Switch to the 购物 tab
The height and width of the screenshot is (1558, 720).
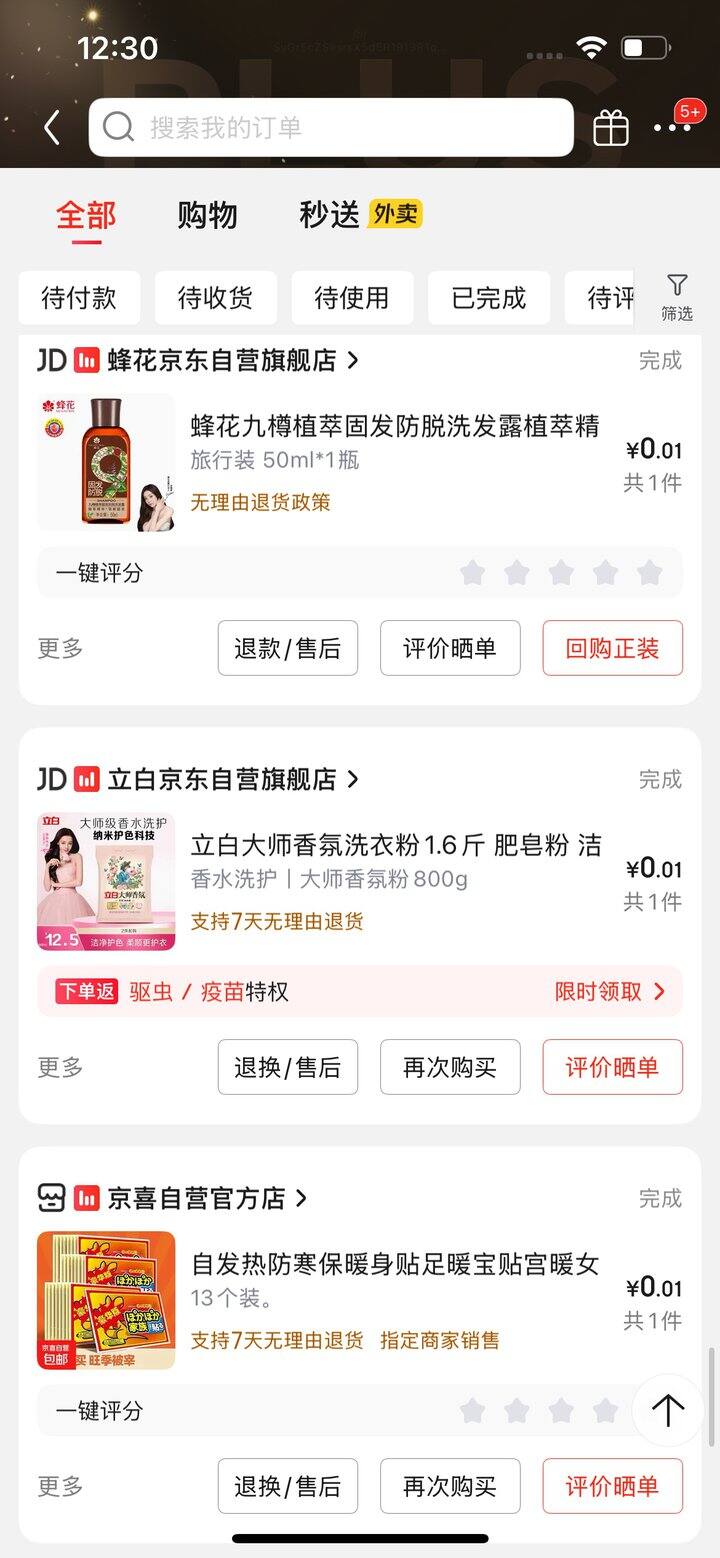207,215
